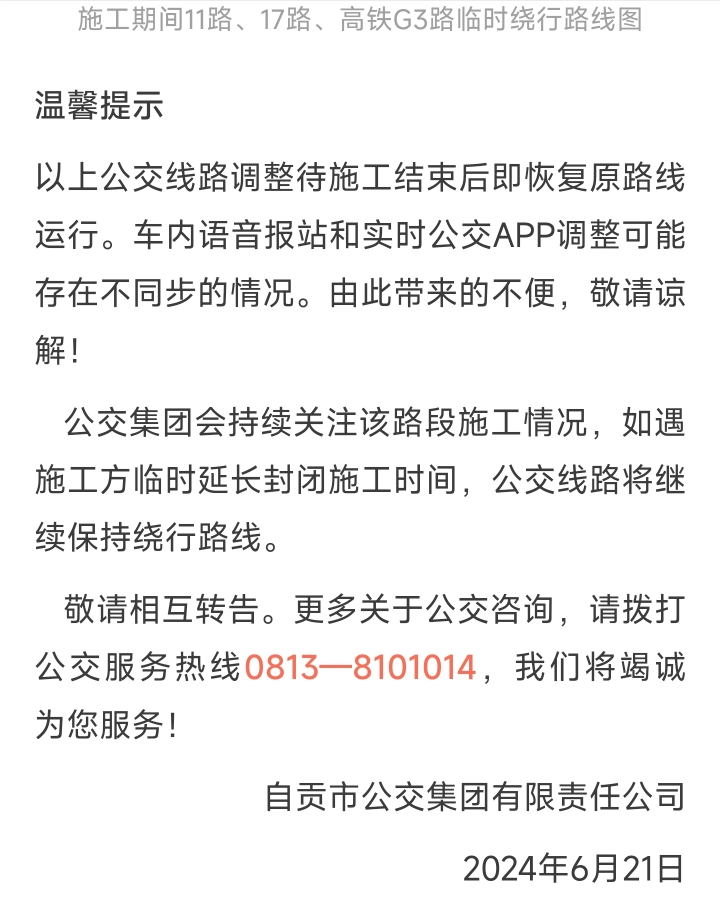Screen dimensions: 720x904
Task: Call the bus hotline 0813—8101014
Action: click(360, 666)
